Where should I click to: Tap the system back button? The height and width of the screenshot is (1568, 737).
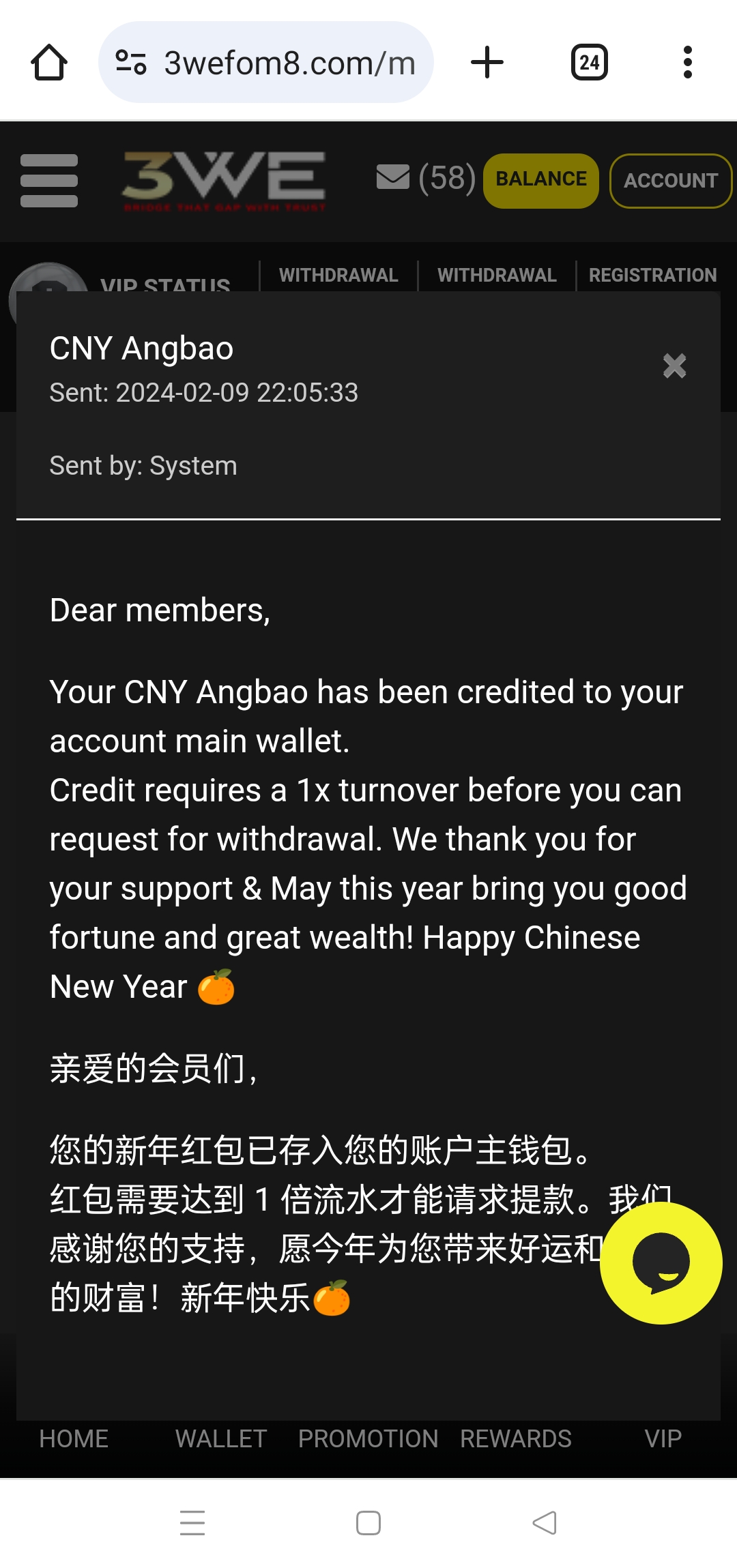545,1523
